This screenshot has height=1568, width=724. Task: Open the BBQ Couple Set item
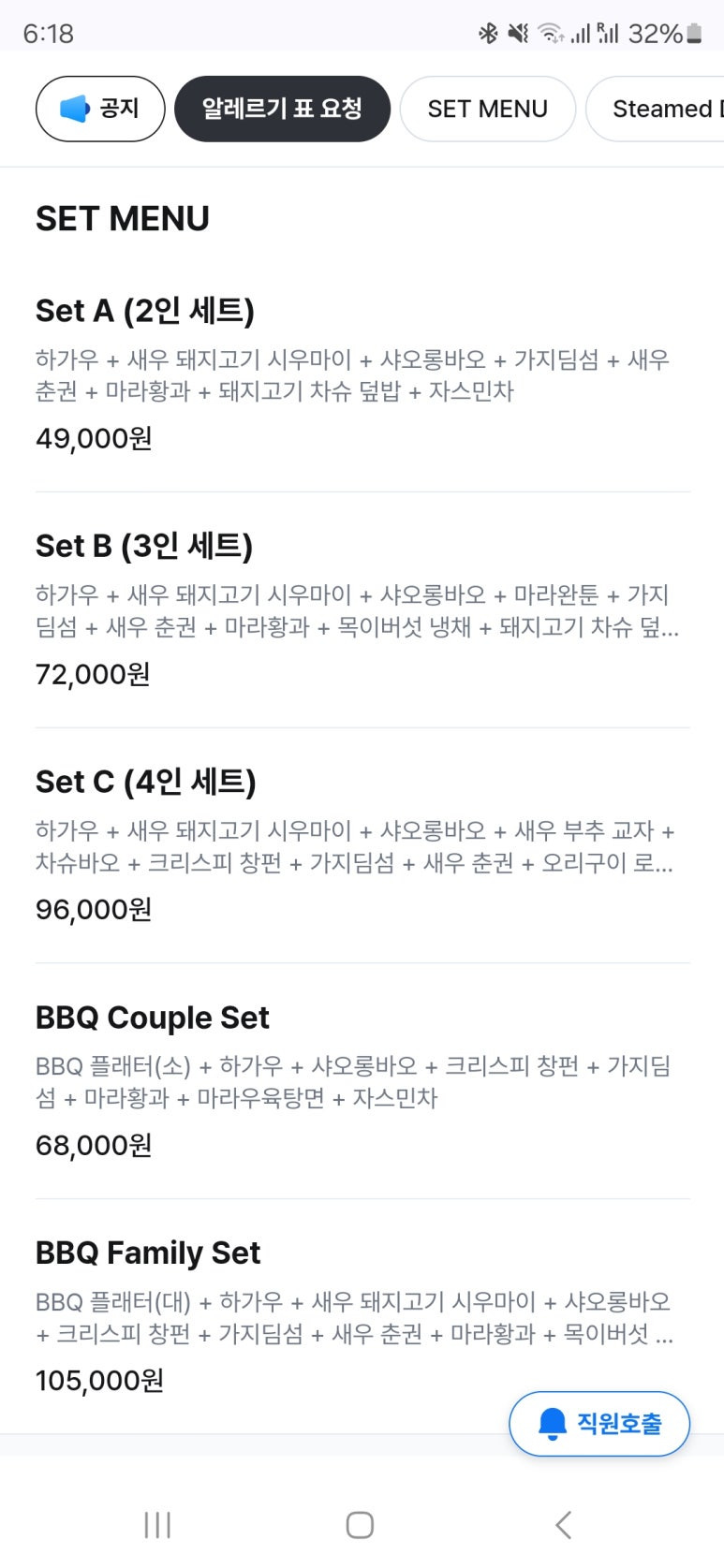pyautogui.click(x=362, y=1081)
